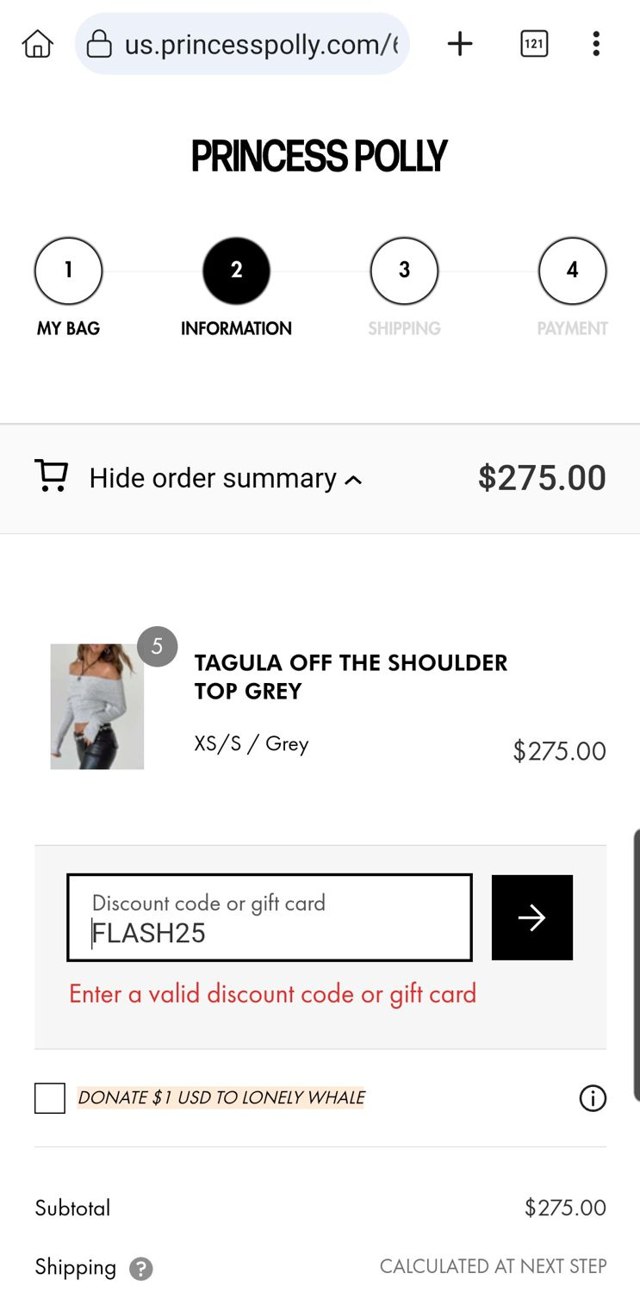Viewport: 640px width, 1292px height.
Task: Open a new browser tab
Action: pyautogui.click(x=459, y=44)
